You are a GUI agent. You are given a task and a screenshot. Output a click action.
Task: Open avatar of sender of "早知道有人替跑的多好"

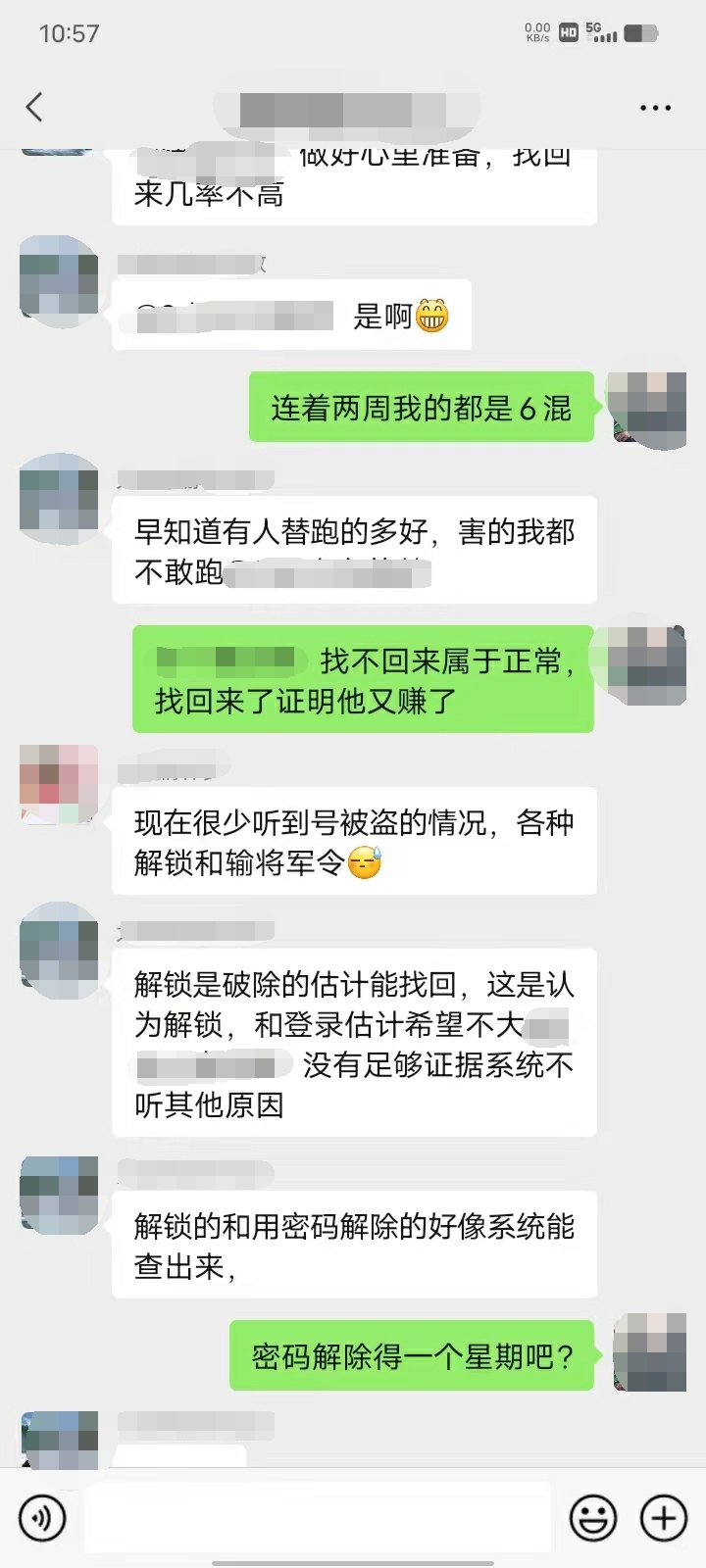(x=59, y=493)
